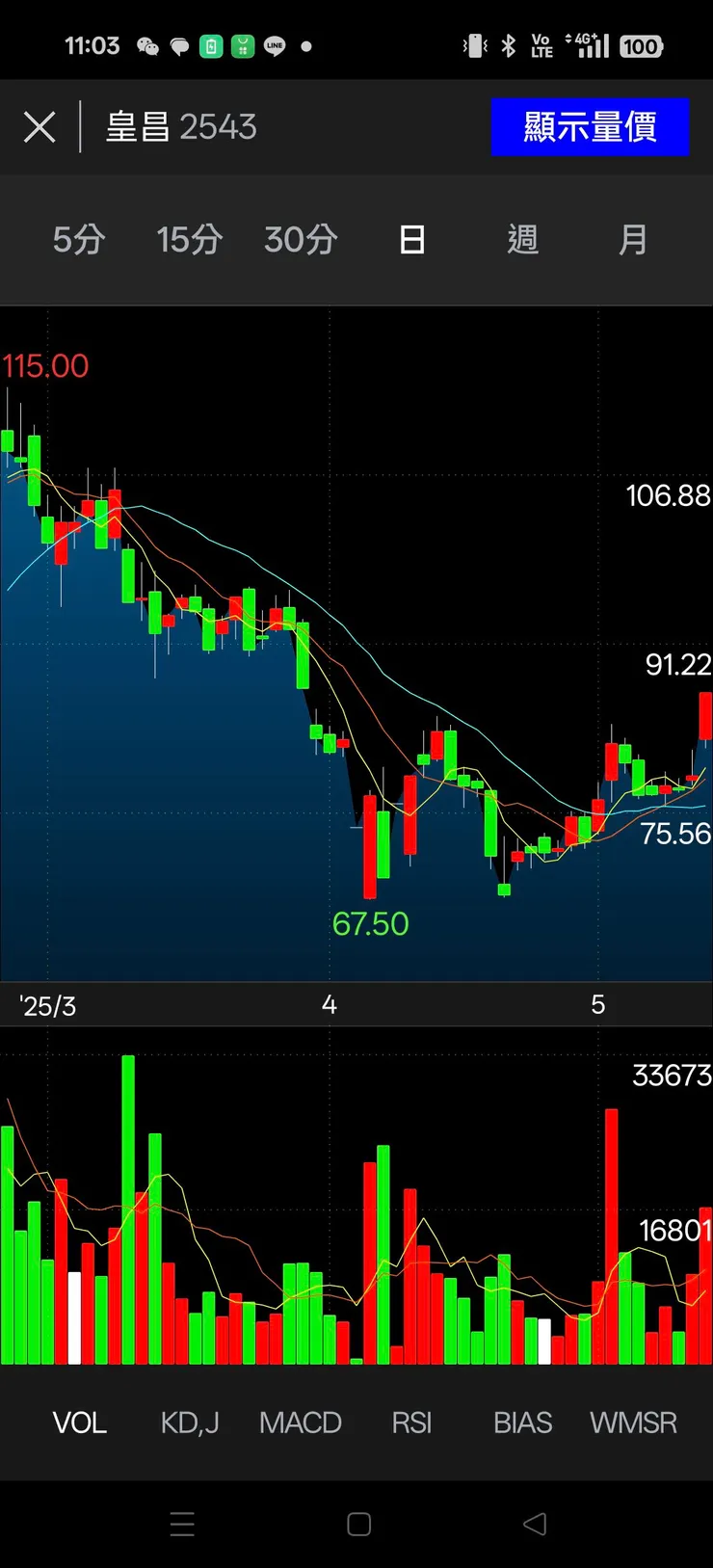
Task: Select the 15分 chart interval
Action: pyautogui.click(x=190, y=240)
